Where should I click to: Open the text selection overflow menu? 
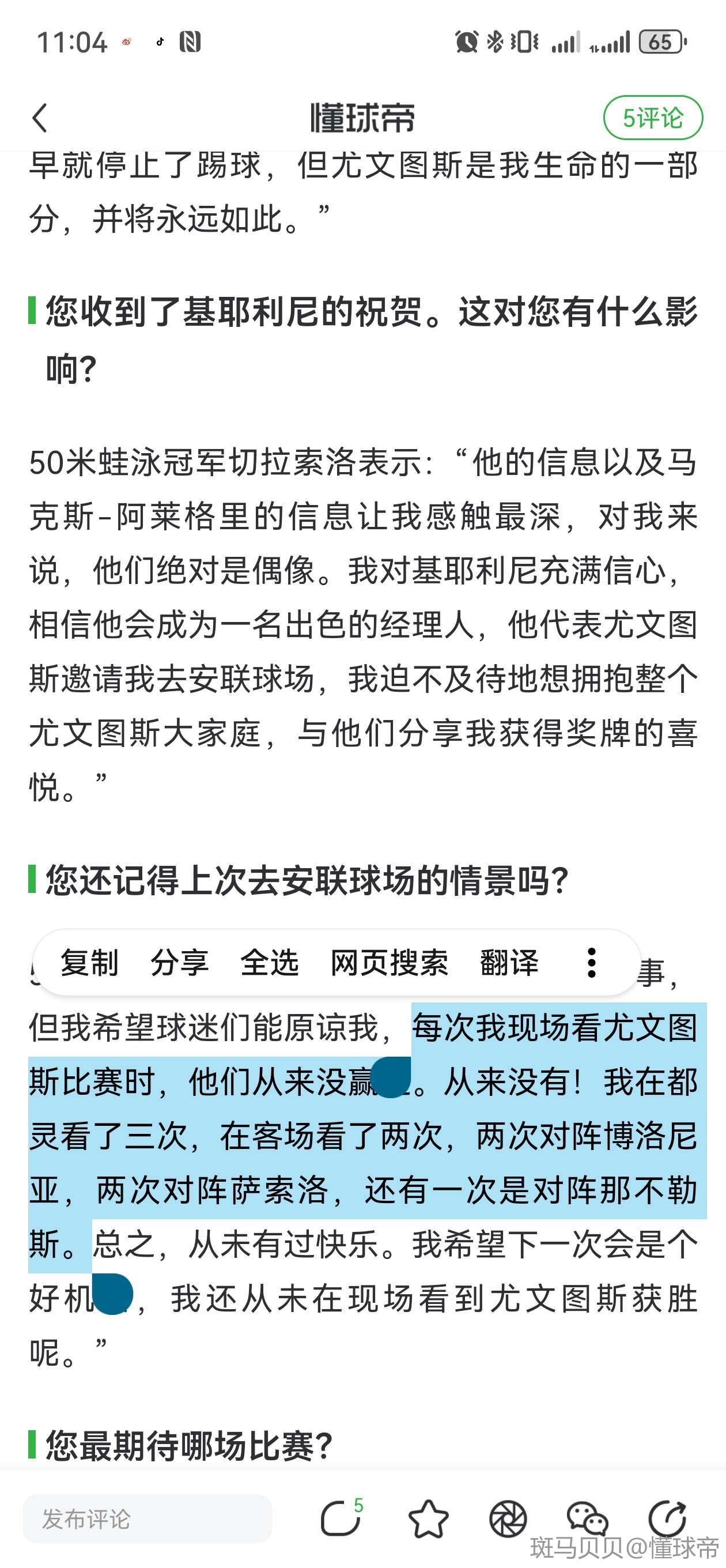point(591,963)
